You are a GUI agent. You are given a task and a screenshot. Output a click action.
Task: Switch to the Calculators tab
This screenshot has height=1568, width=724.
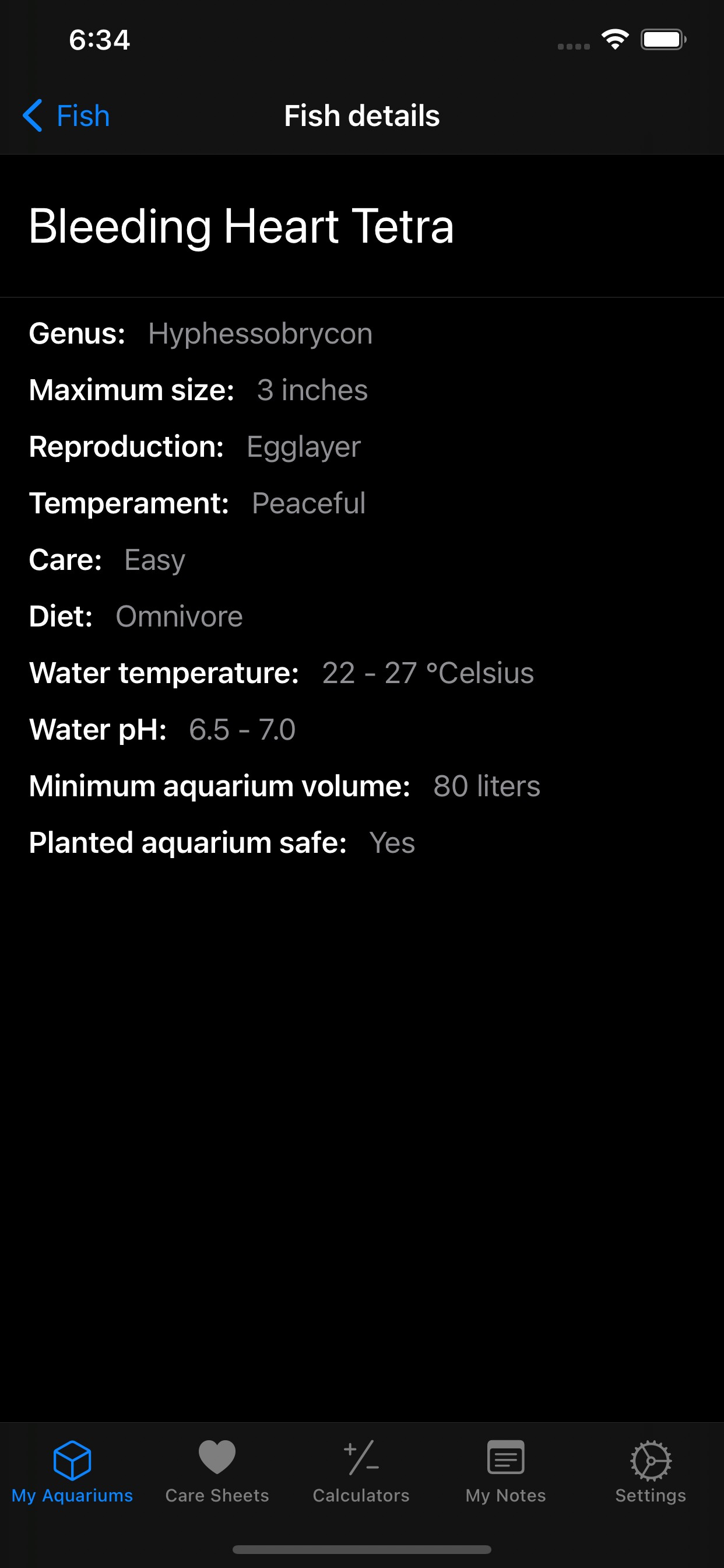361,1472
